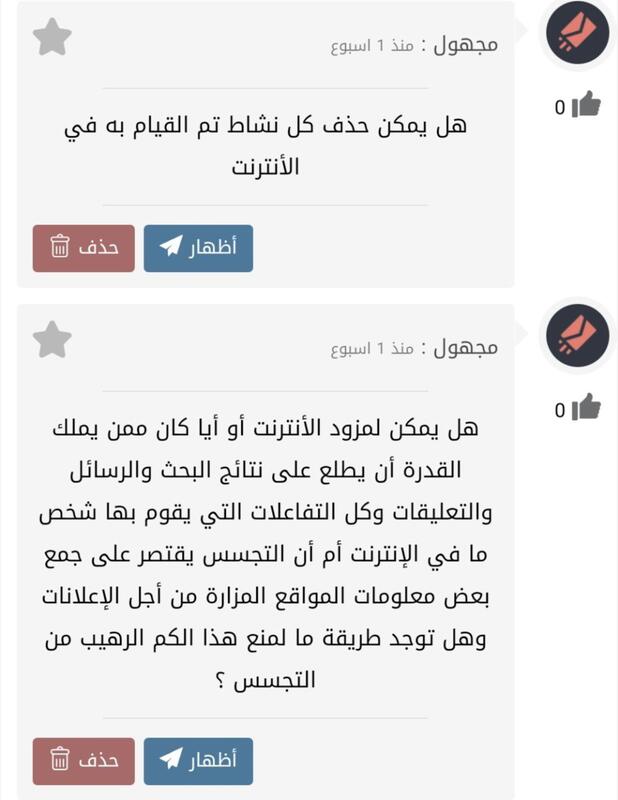This screenshot has width=618, height=800.
Task: Like the message about internet provider spying
Action: coord(585,408)
